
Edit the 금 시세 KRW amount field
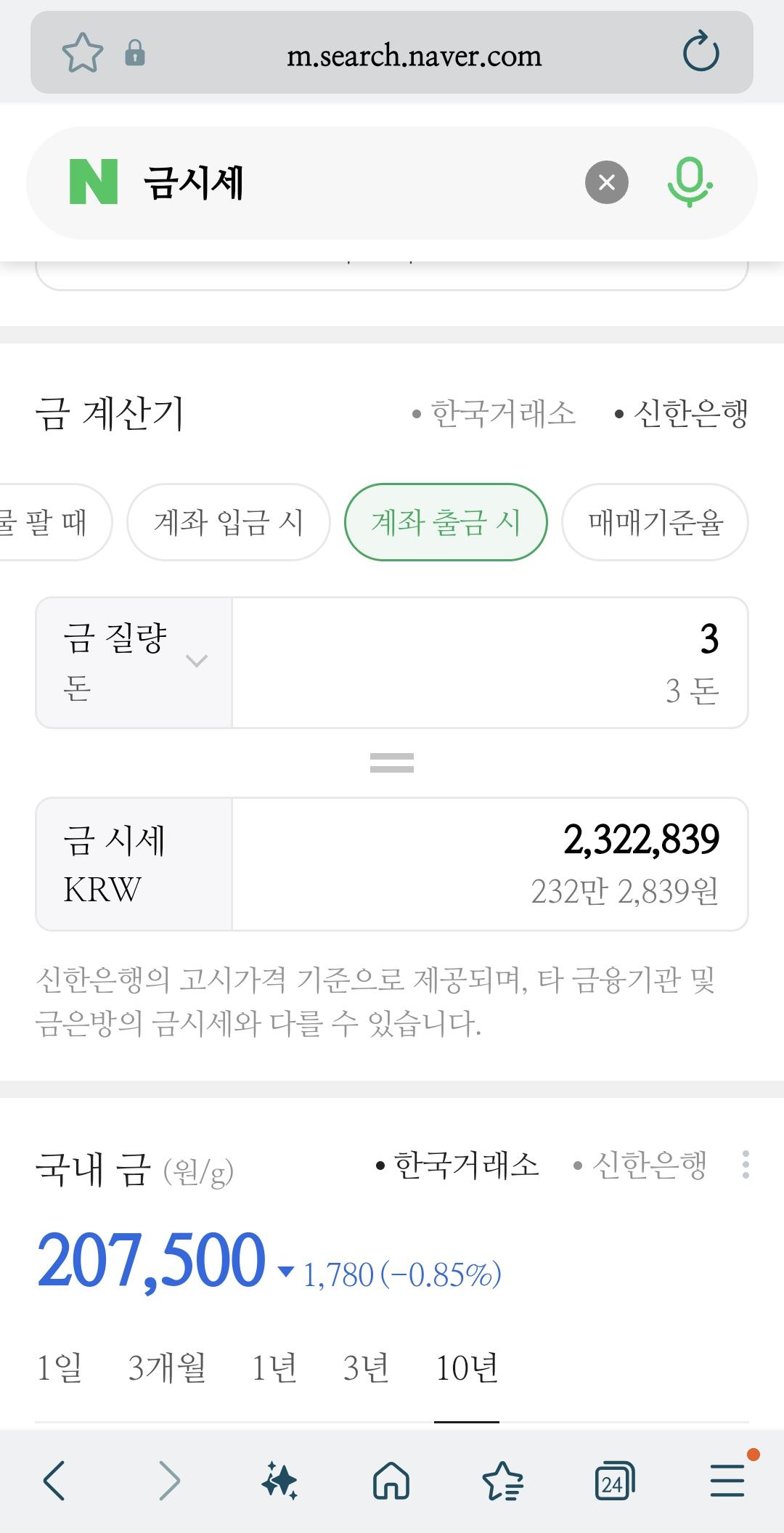(490, 863)
